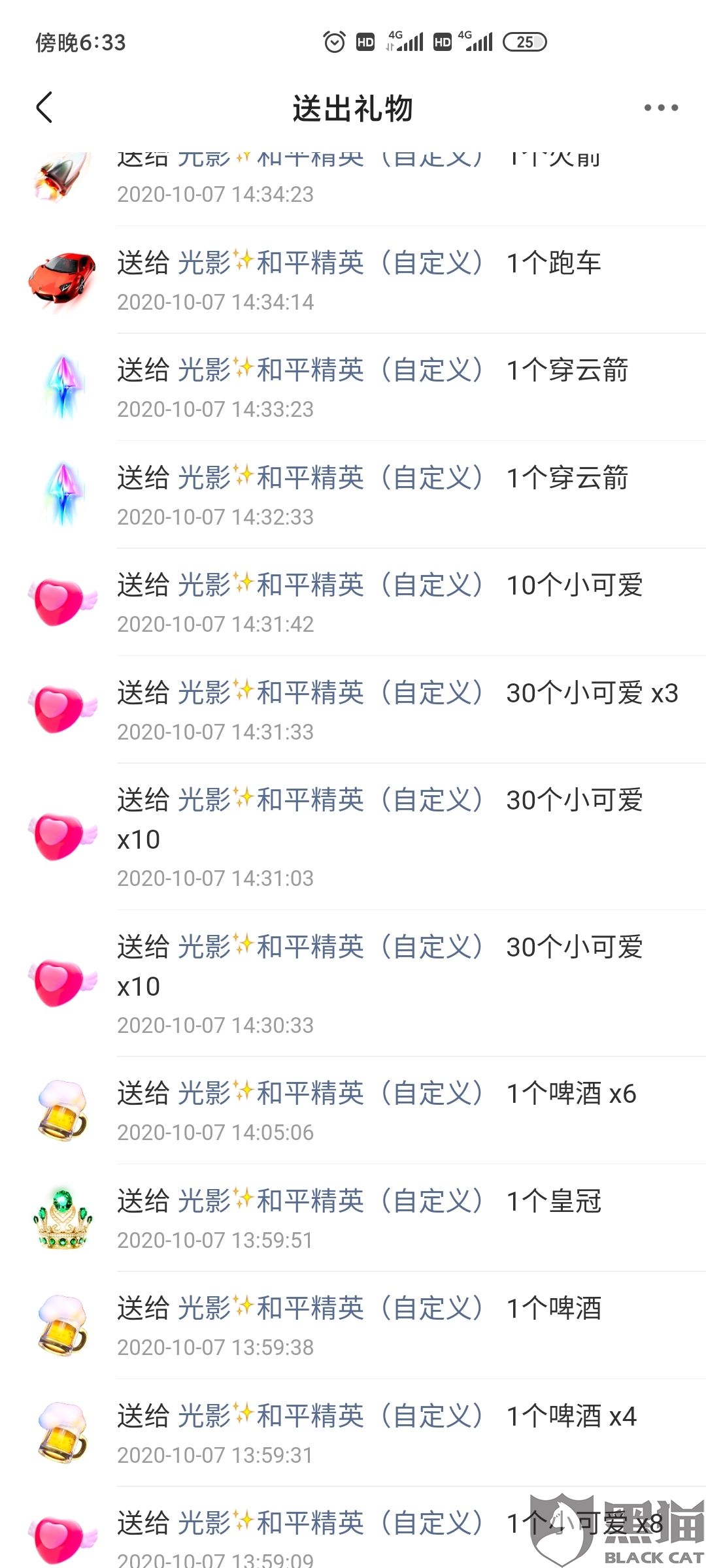Screen dimensions: 706x1568
Task: Click the battery indicator showing 25
Action: [527, 42]
